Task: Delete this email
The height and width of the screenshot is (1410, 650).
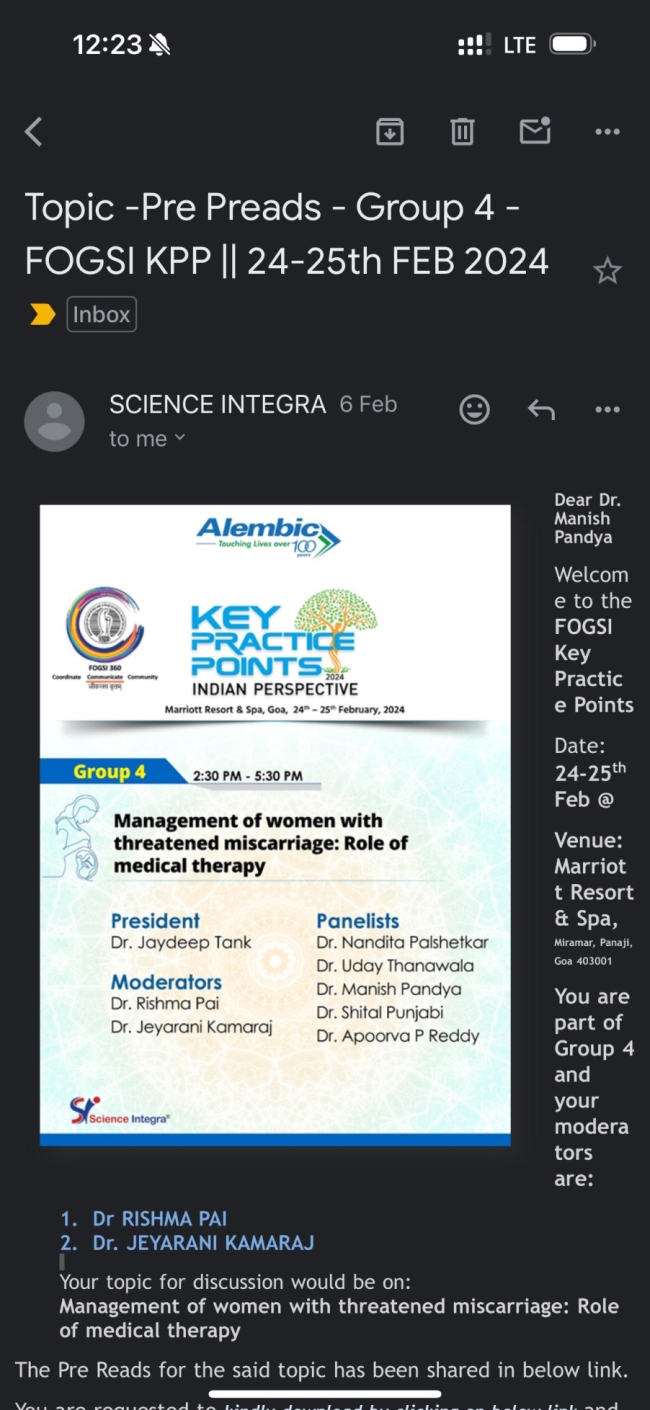Action: click(462, 131)
